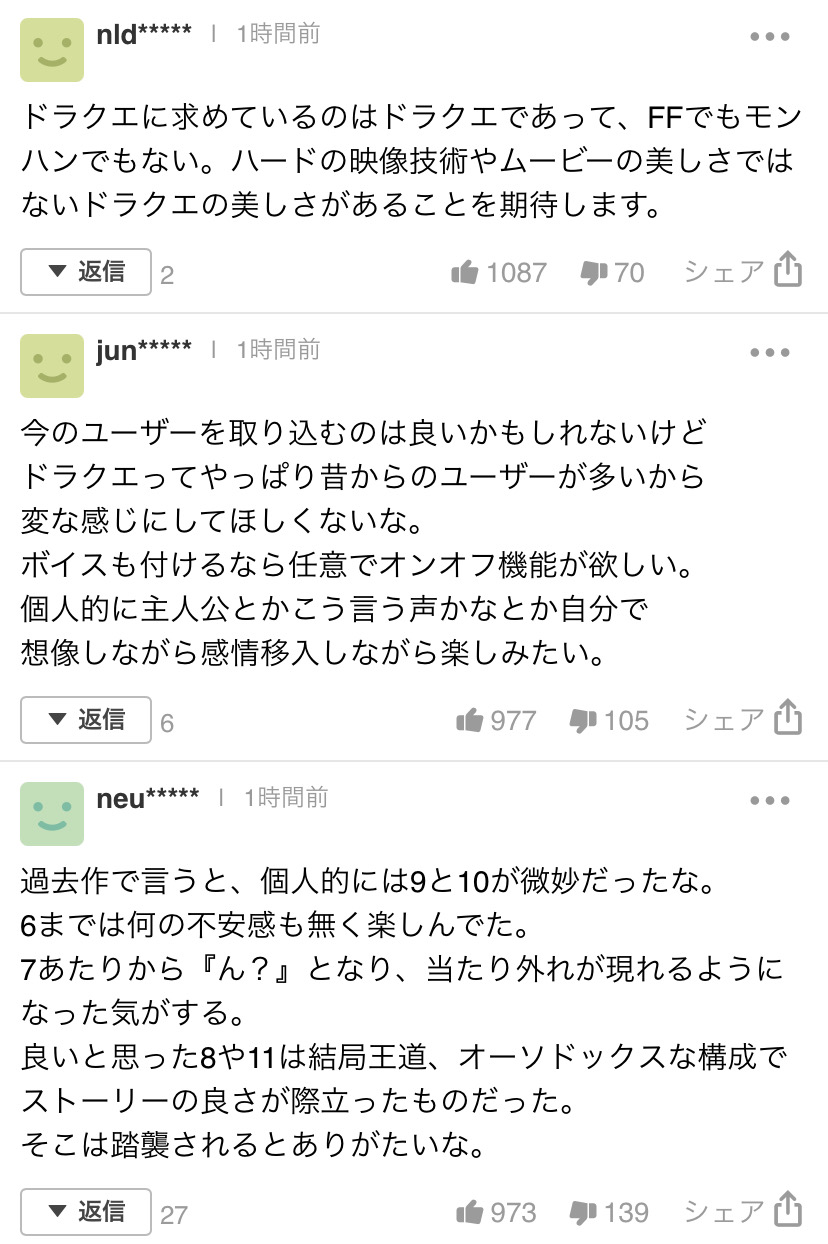Open the overflow menu on nld*****'s comment
Screen dimensions: 828x1244
coord(770,38)
